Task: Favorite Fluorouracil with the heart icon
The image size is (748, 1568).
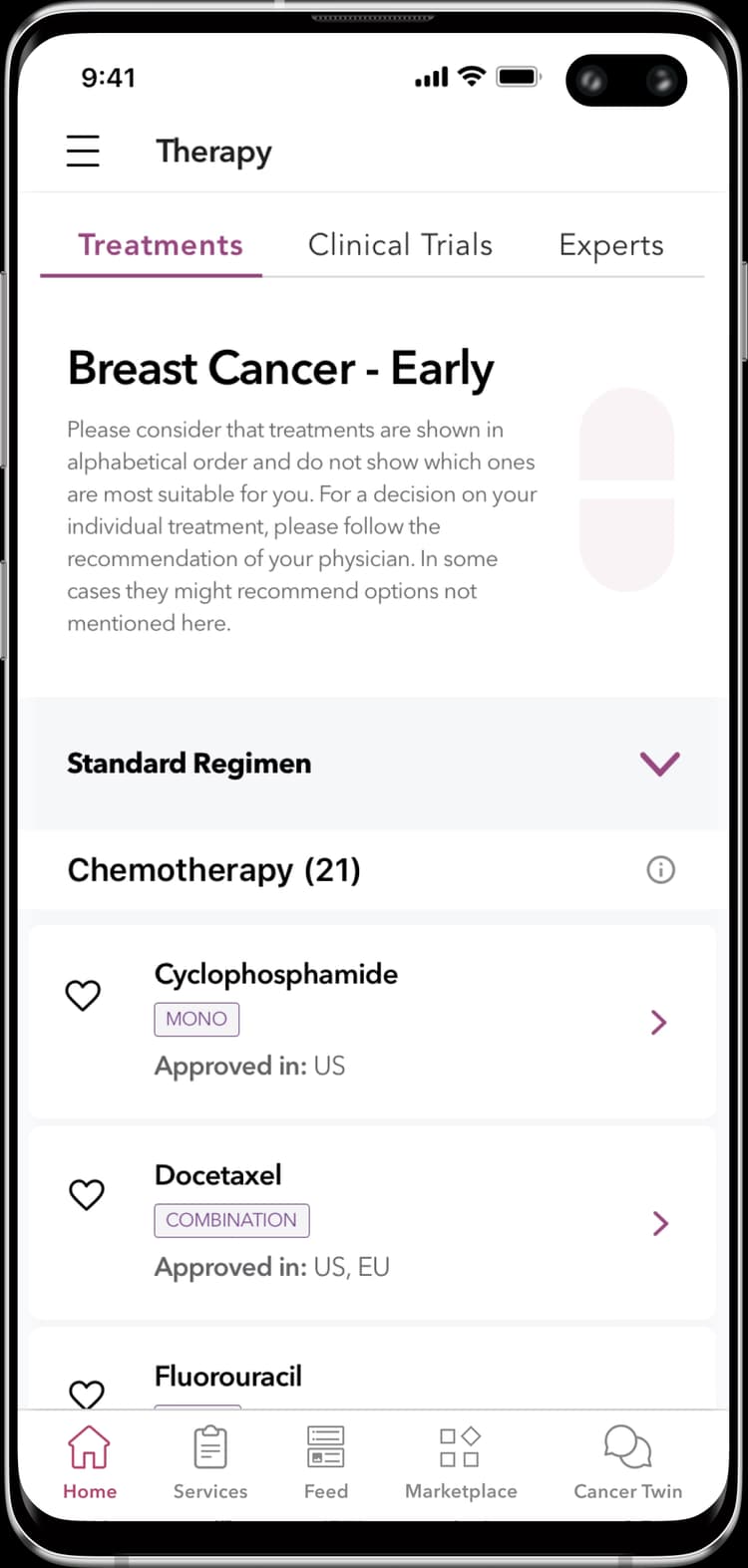Action: click(x=87, y=1393)
